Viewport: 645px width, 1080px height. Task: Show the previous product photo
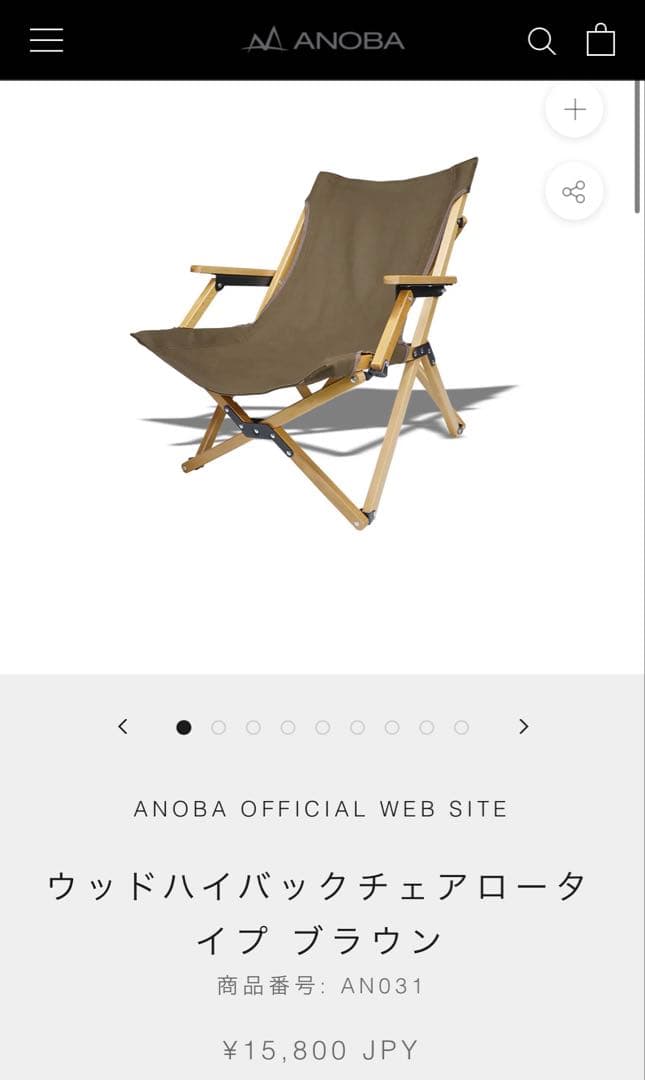point(123,727)
